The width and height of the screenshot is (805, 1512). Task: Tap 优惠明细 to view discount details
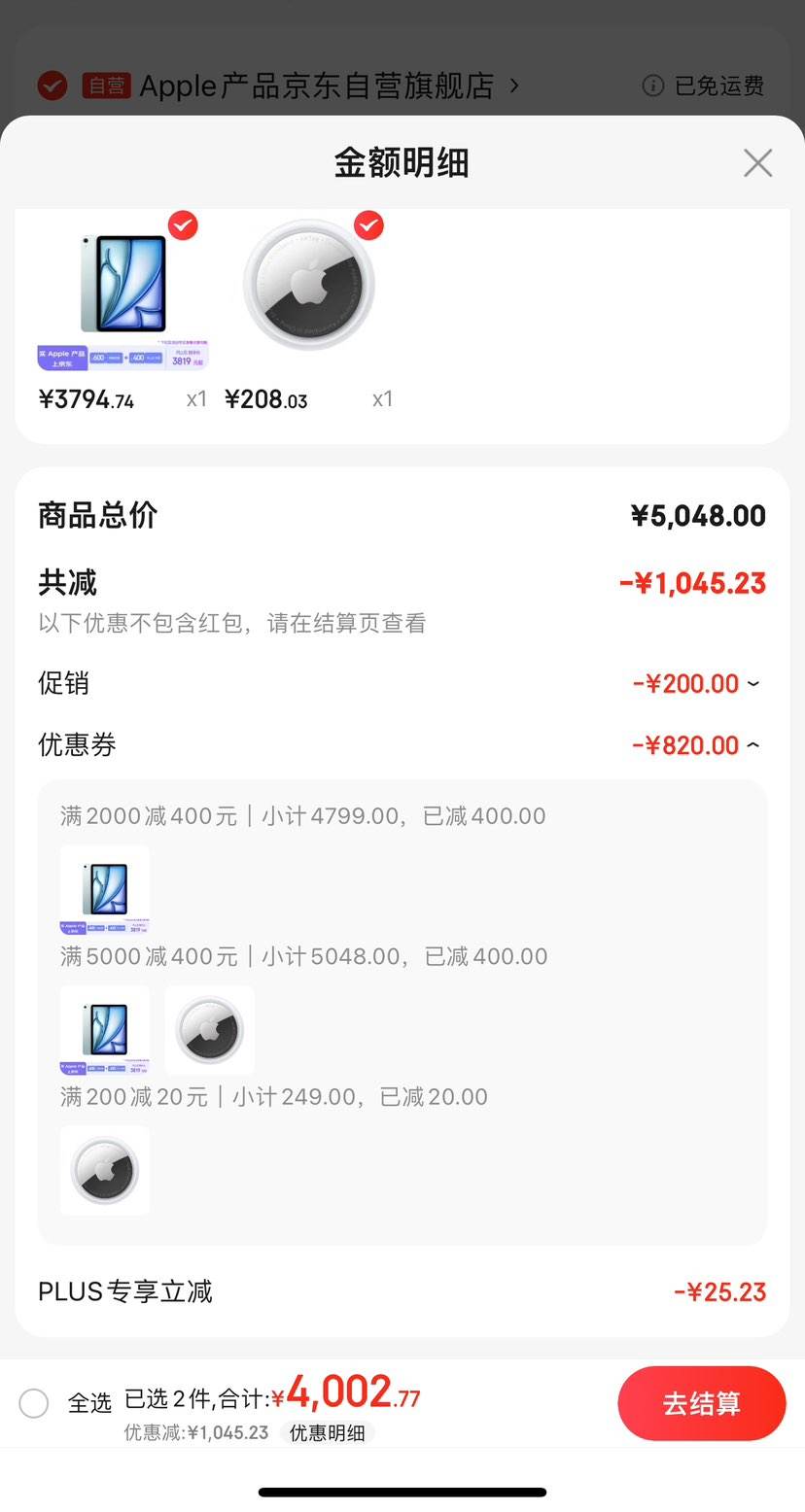328,1432
